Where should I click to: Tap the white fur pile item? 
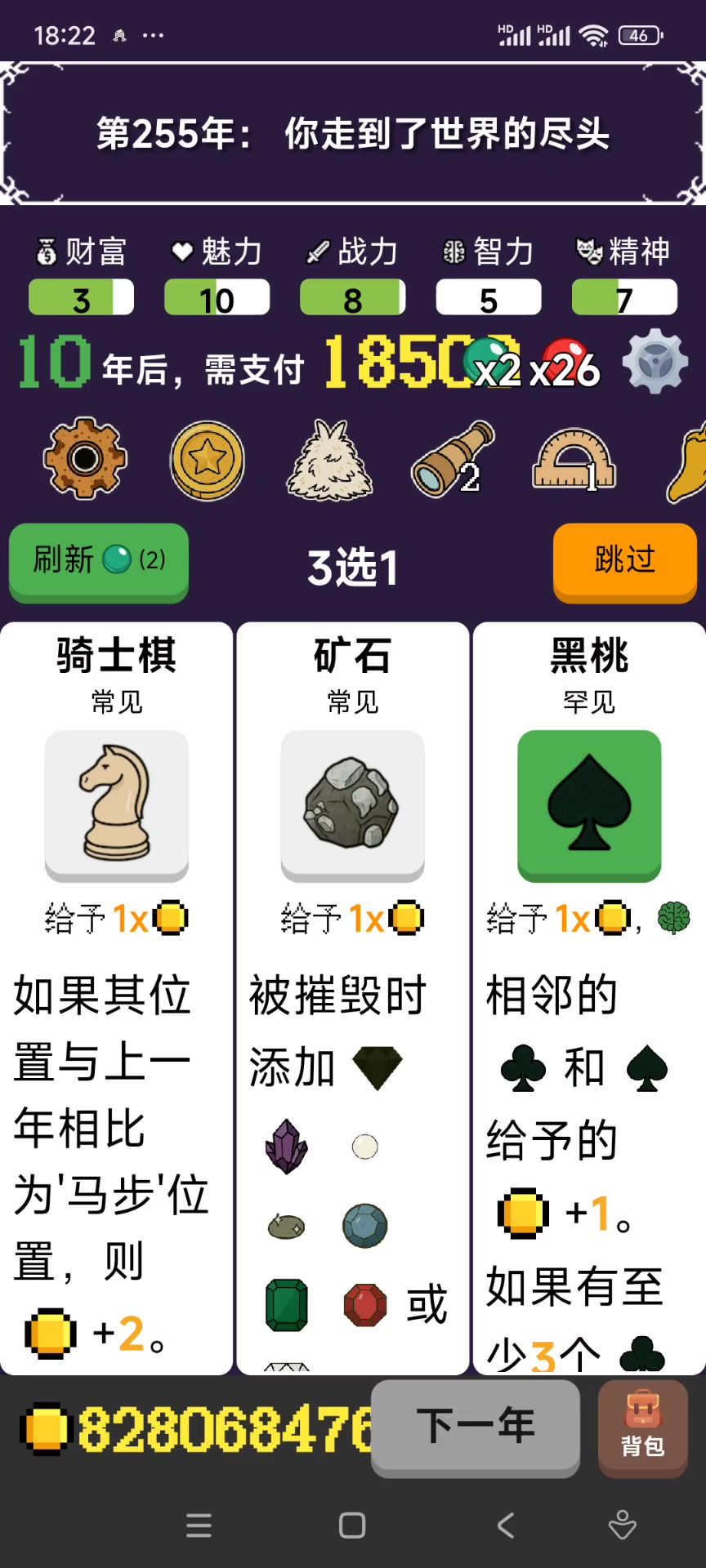330,460
